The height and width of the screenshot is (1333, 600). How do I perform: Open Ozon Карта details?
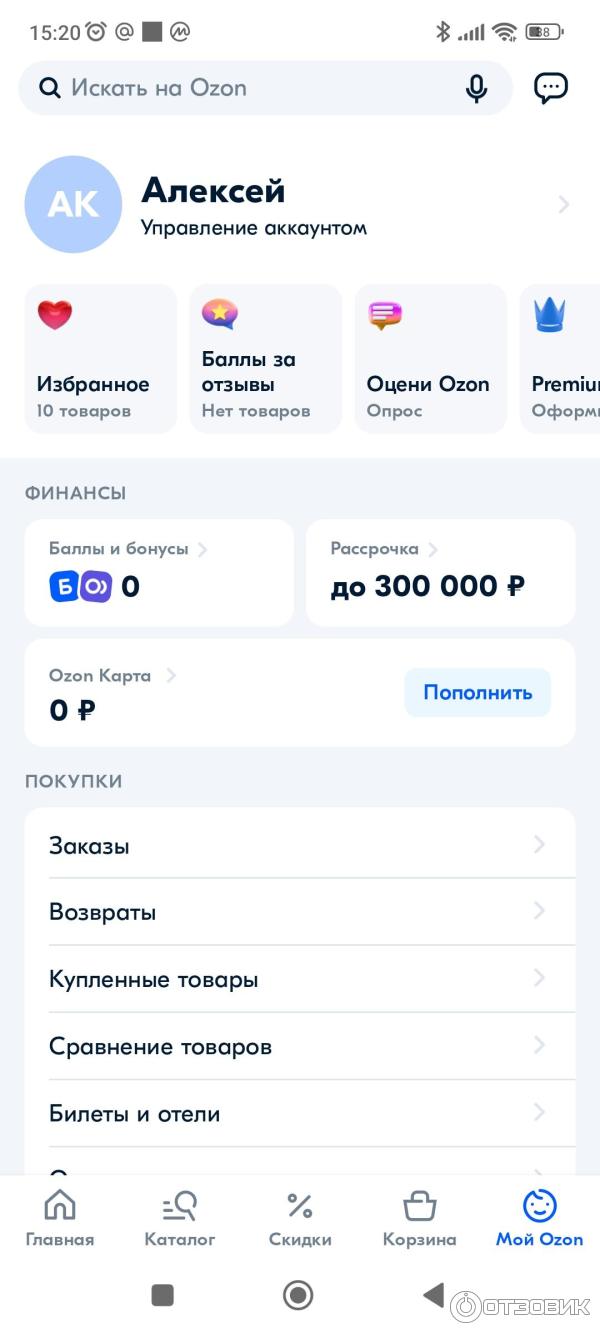[x=150, y=693]
